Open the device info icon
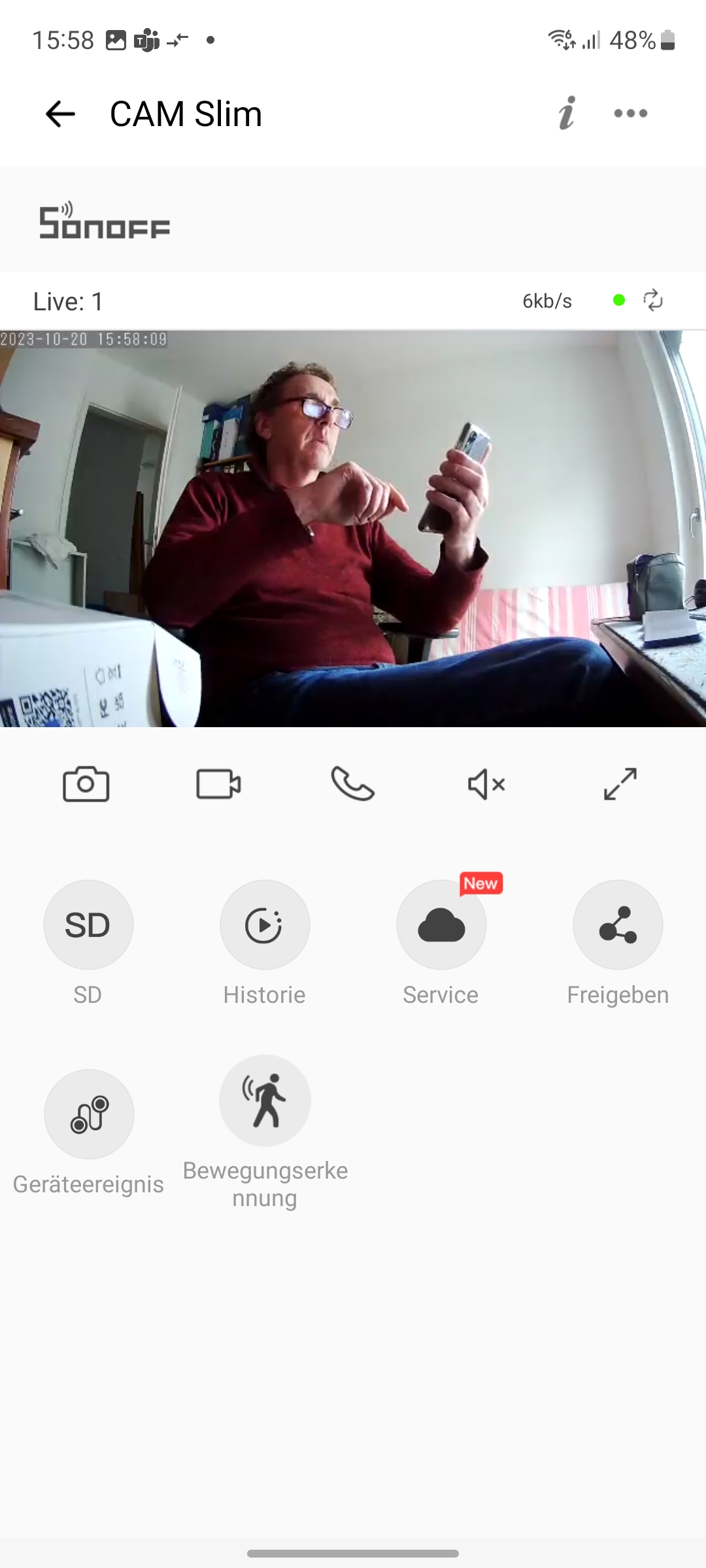This screenshot has height=1568, width=706. coord(567,114)
